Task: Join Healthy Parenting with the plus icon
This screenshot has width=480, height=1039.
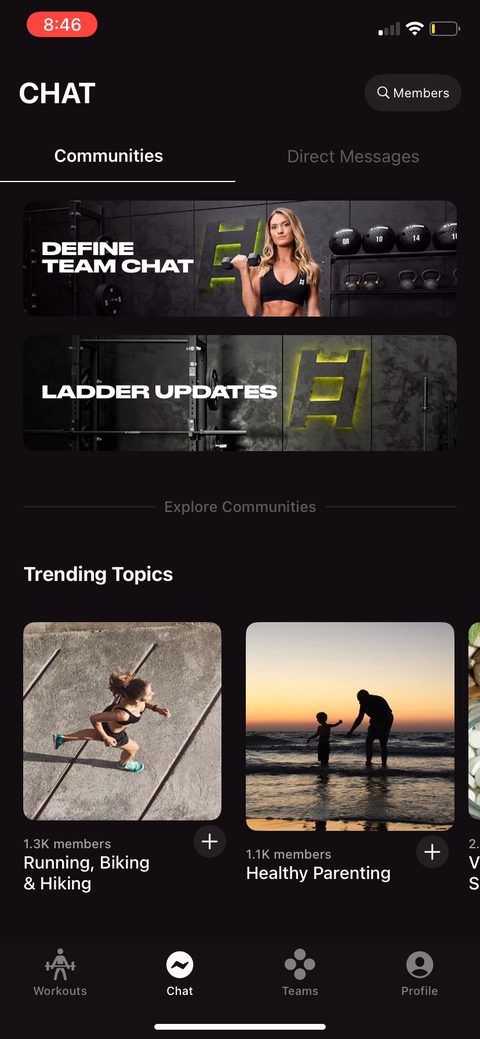Action: click(x=432, y=852)
